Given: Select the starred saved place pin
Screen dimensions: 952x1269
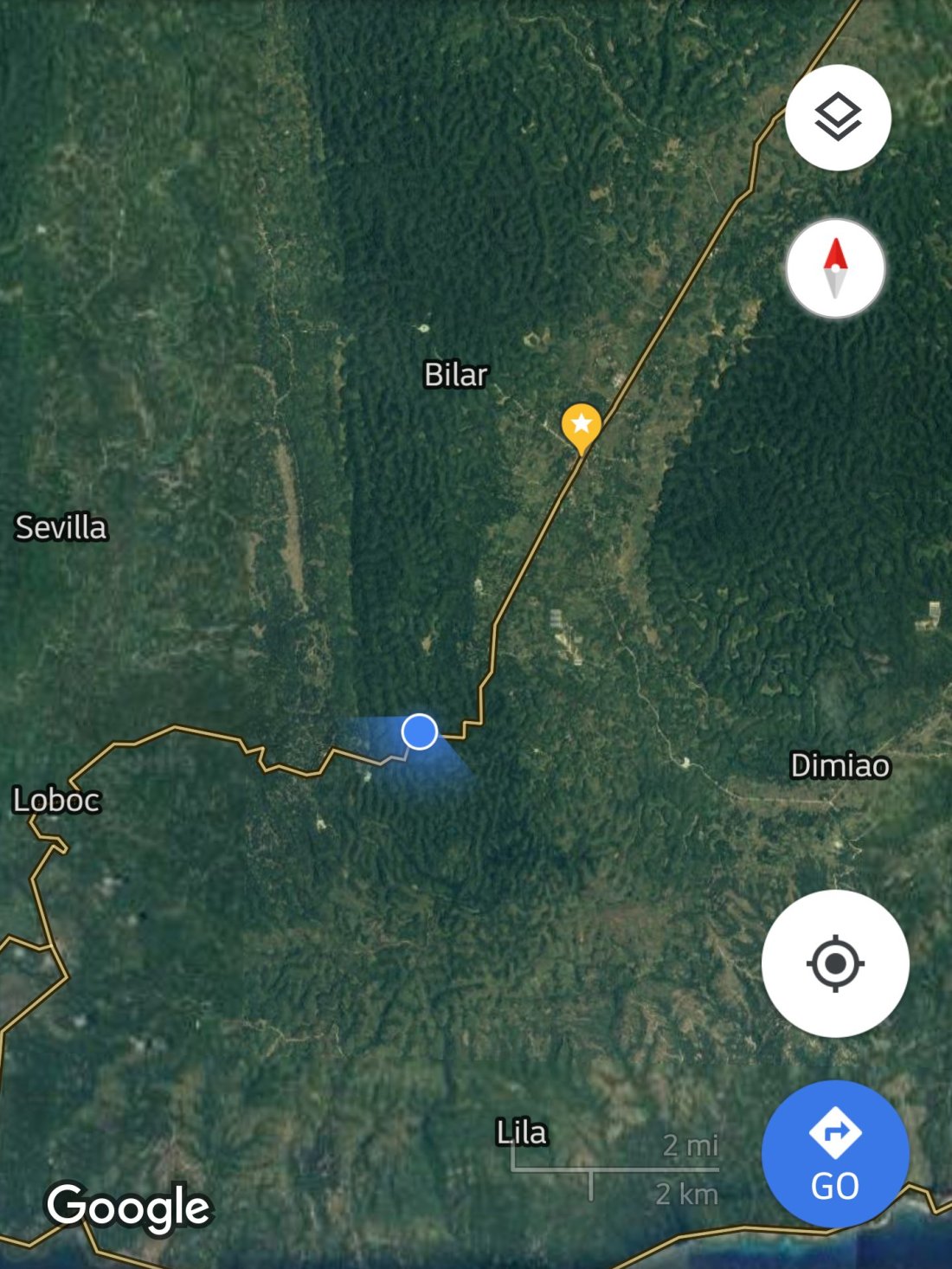Looking at the screenshot, I should pyautogui.click(x=582, y=426).
